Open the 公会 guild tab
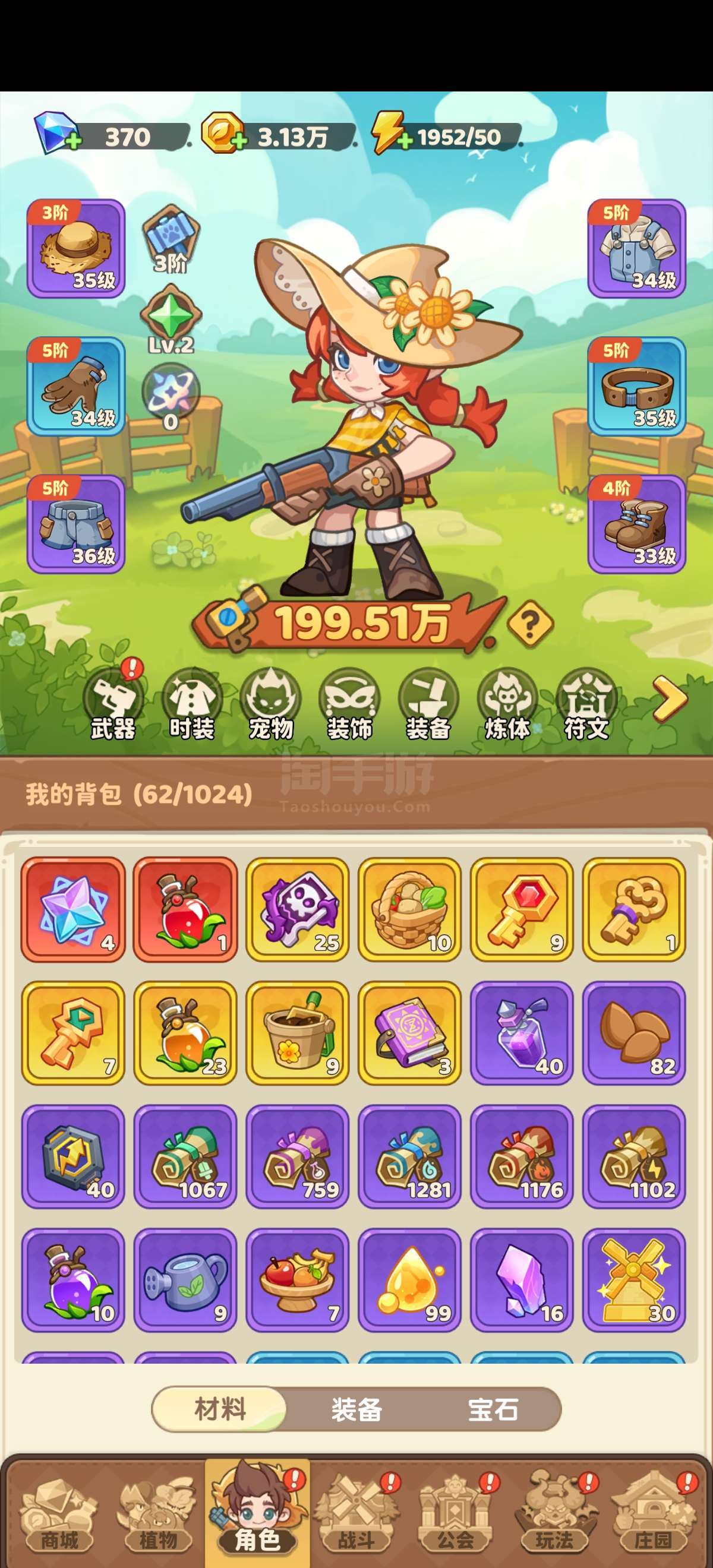The width and height of the screenshot is (713, 1568). pos(456,1513)
